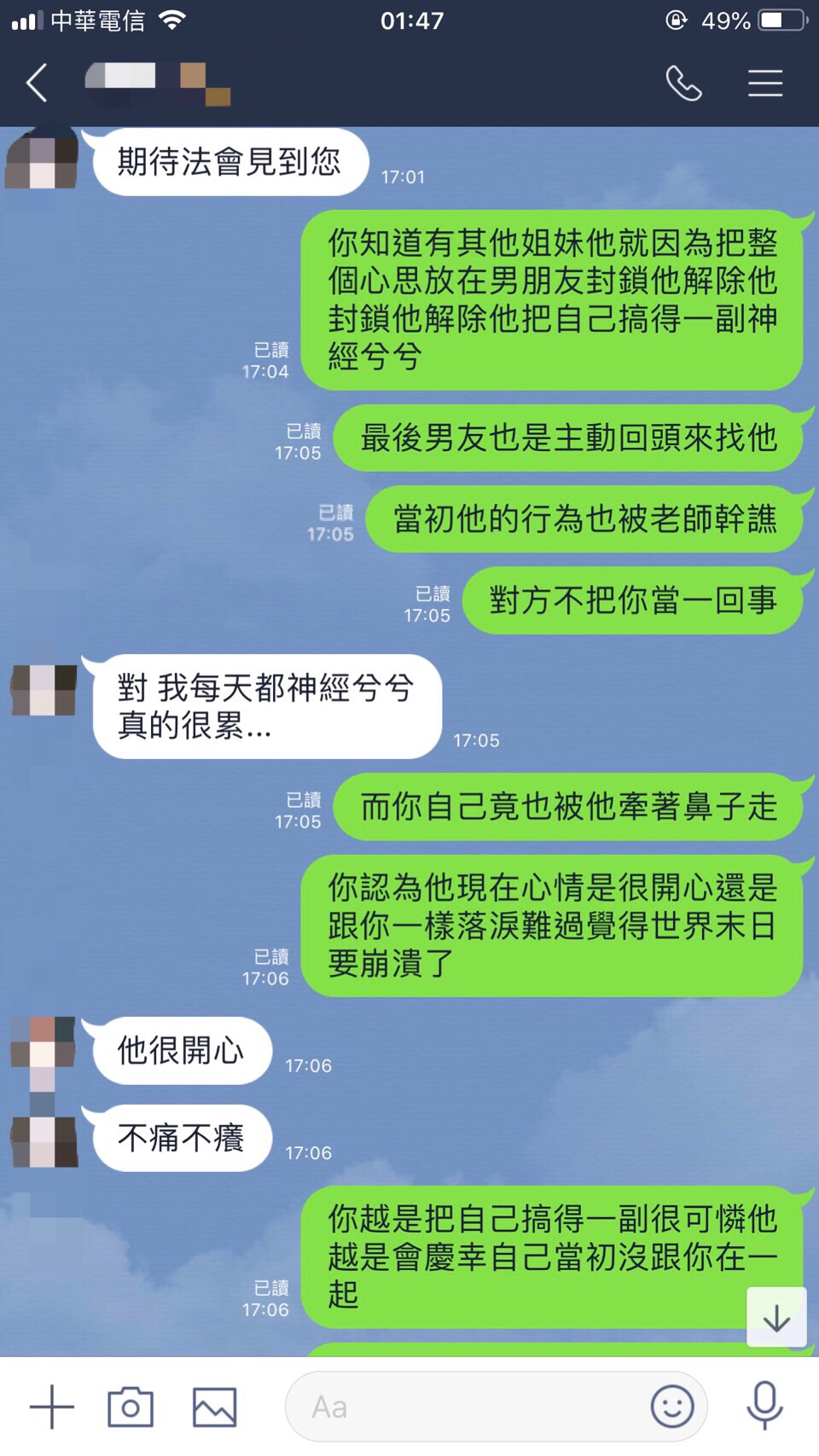The image size is (819, 1456).
Task: Open the chat menu options
Action: click(765, 83)
